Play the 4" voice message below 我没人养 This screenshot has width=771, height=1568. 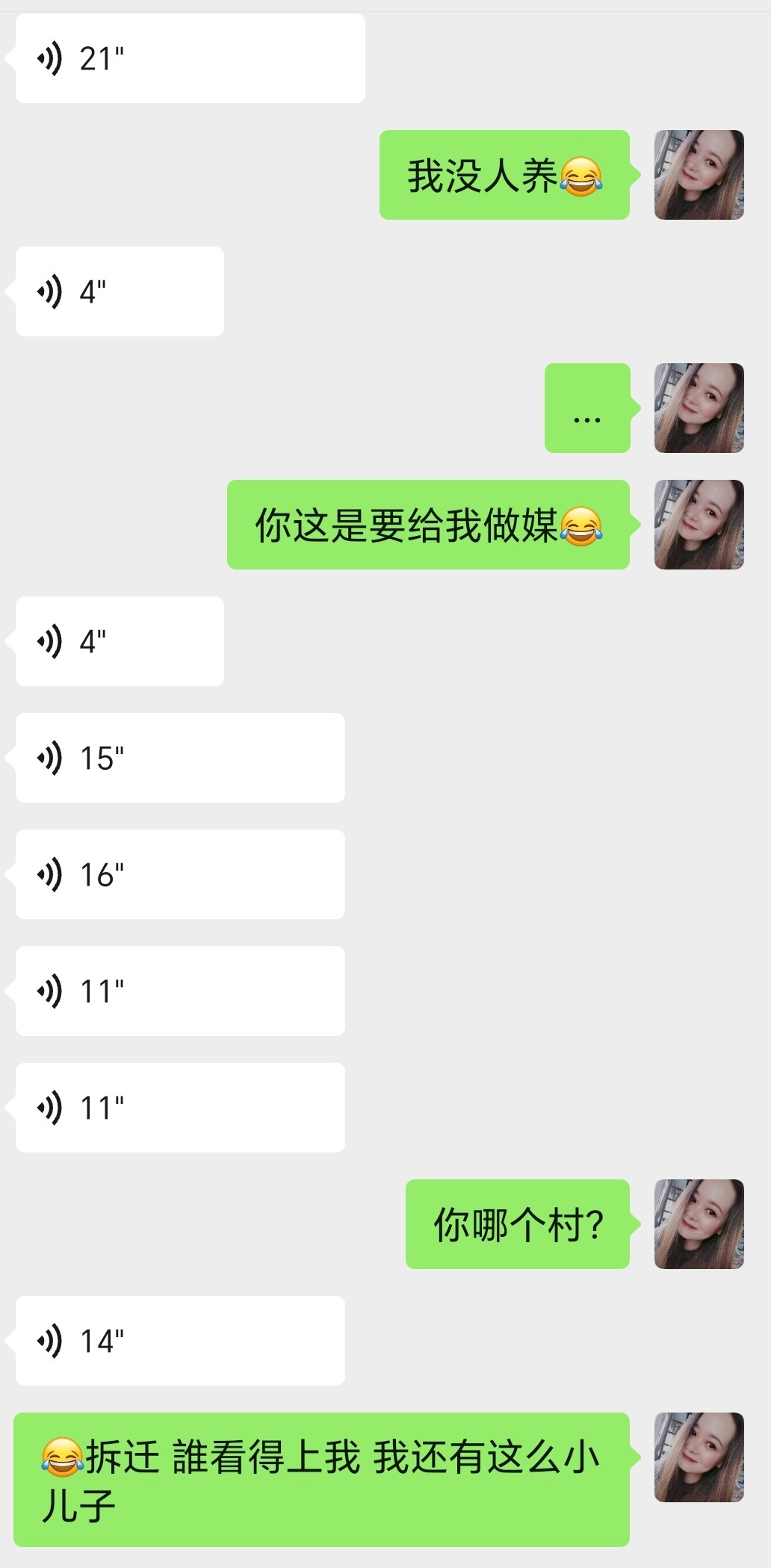pos(120,291)
